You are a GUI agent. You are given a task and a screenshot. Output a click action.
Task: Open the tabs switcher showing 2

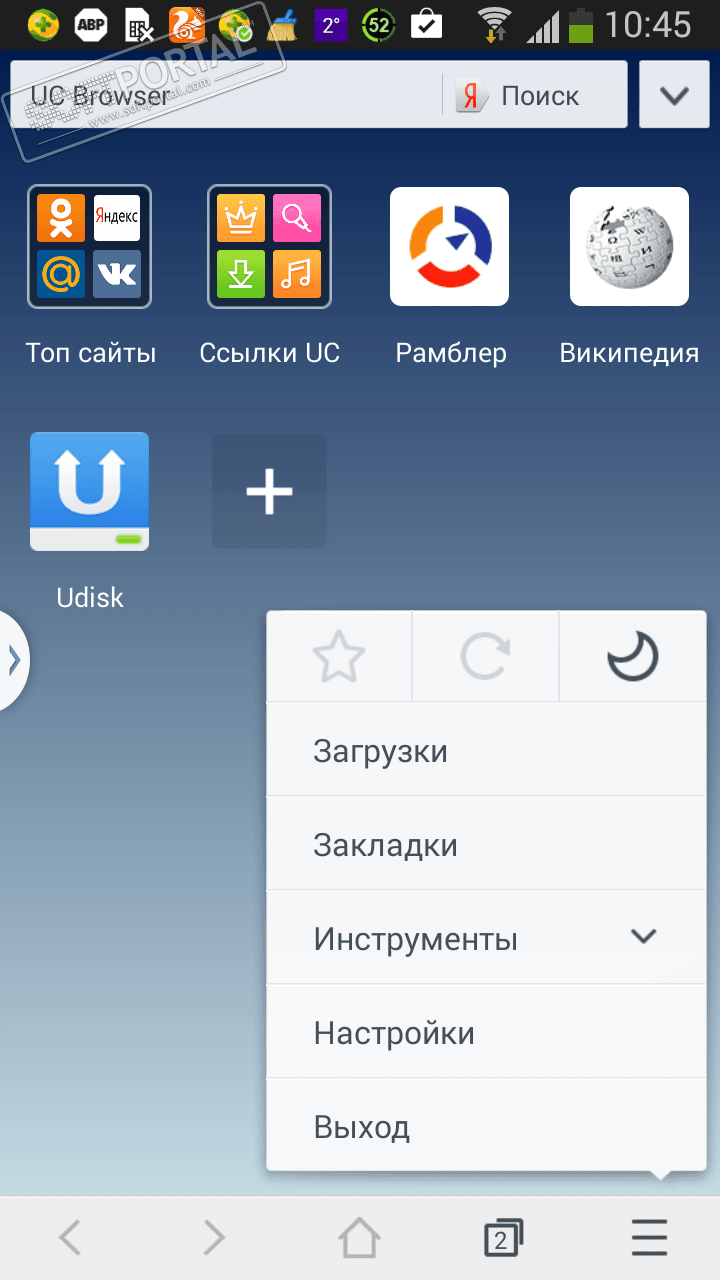point(503,1239)
